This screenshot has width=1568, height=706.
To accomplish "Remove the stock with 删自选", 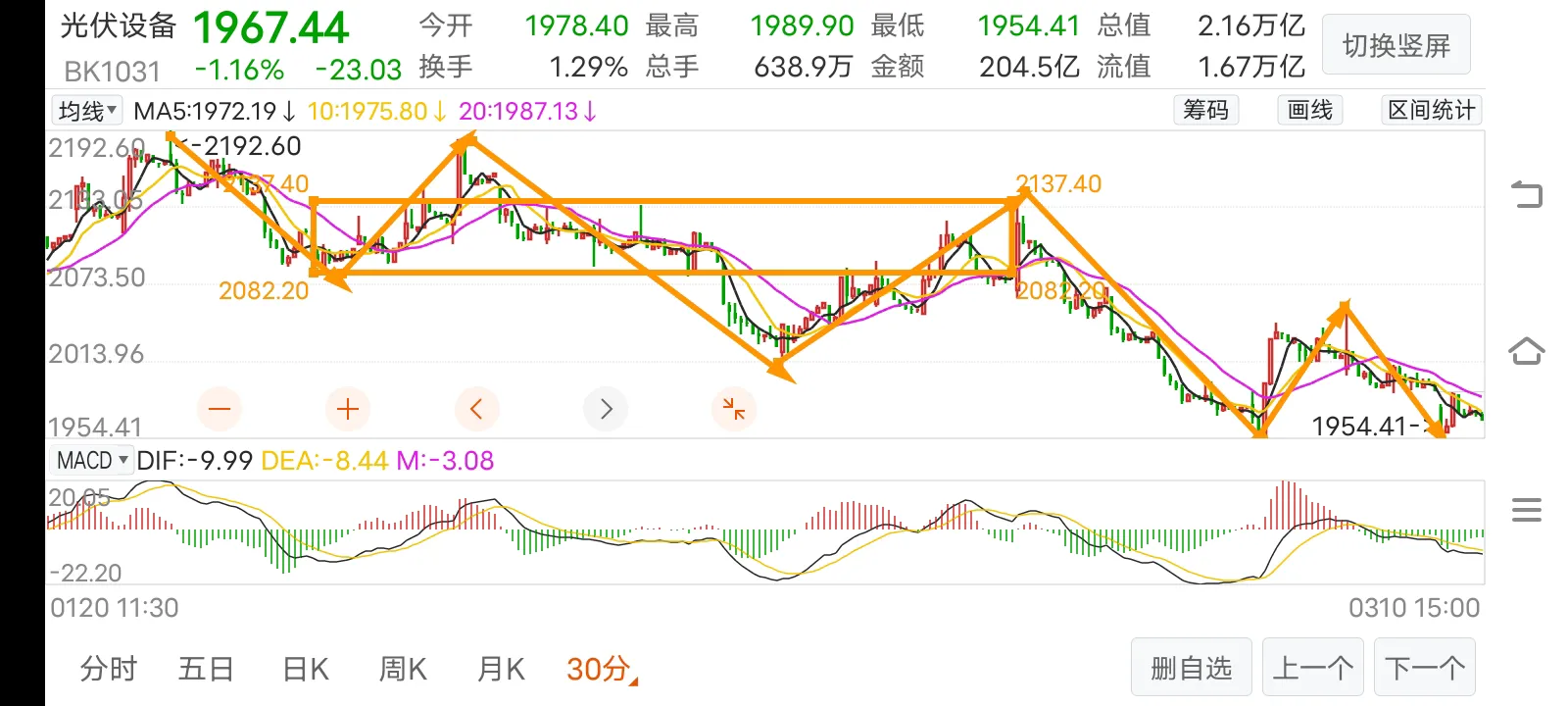I will 1191,668.
